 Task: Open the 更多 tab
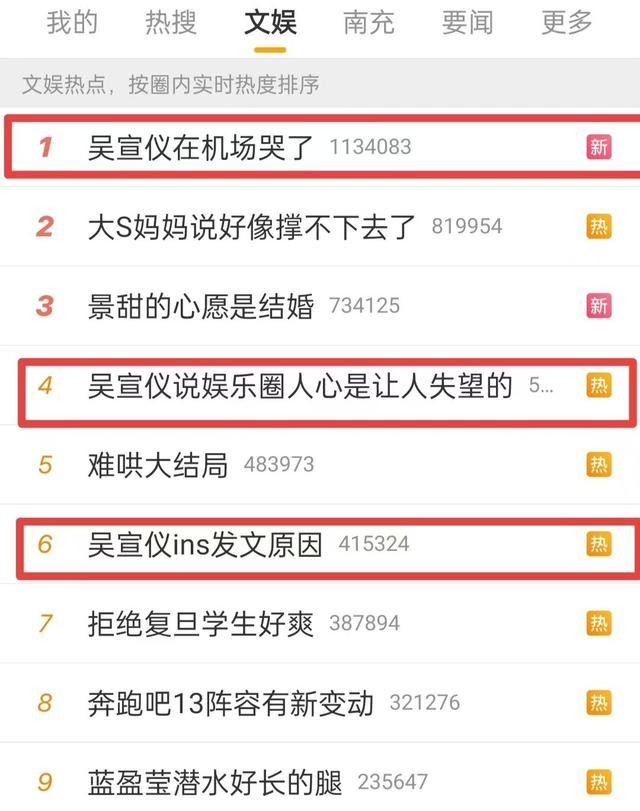pyautogui.click(x=567, y=22)
